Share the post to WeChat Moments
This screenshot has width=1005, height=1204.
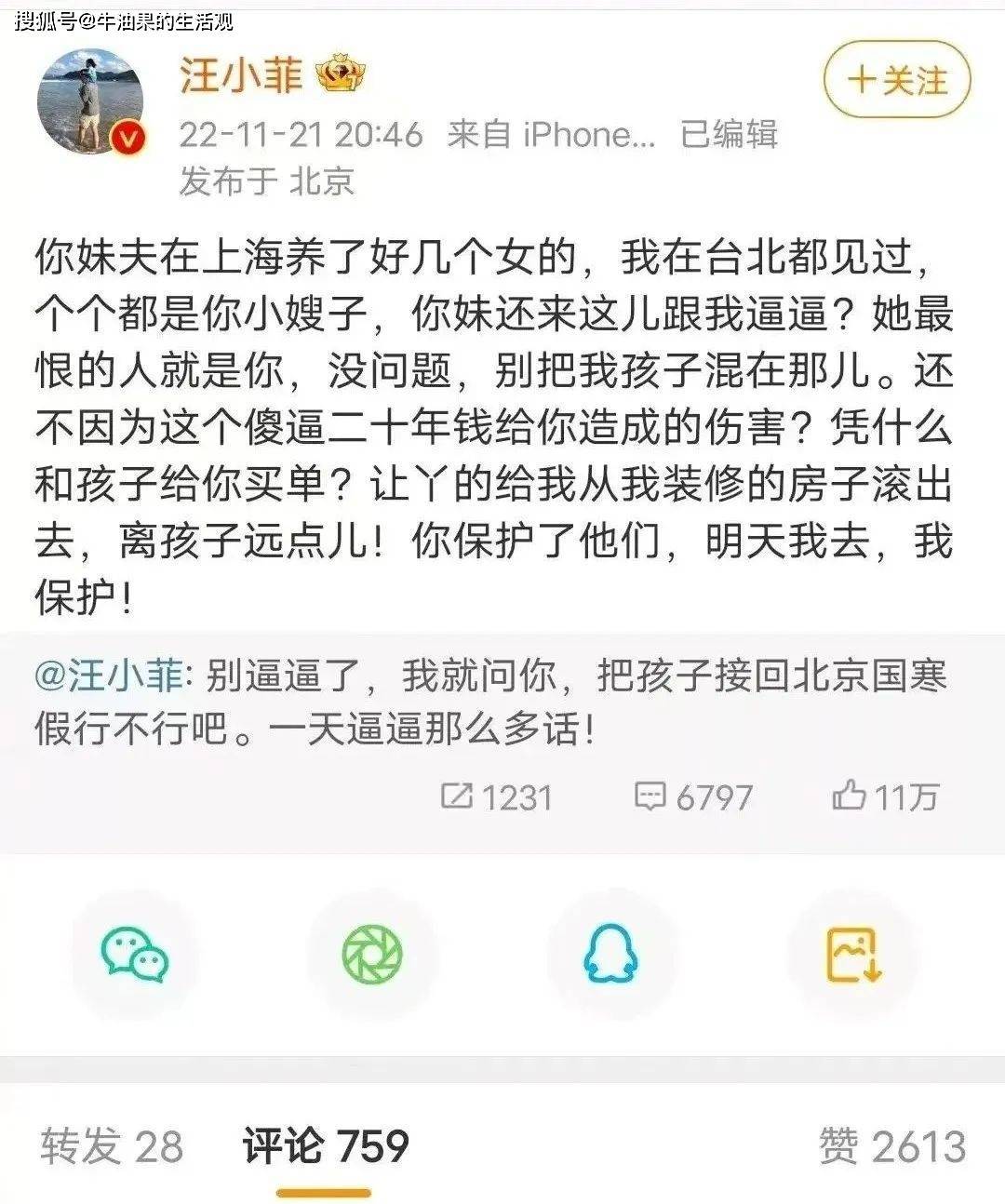click(x=372, y=954)
